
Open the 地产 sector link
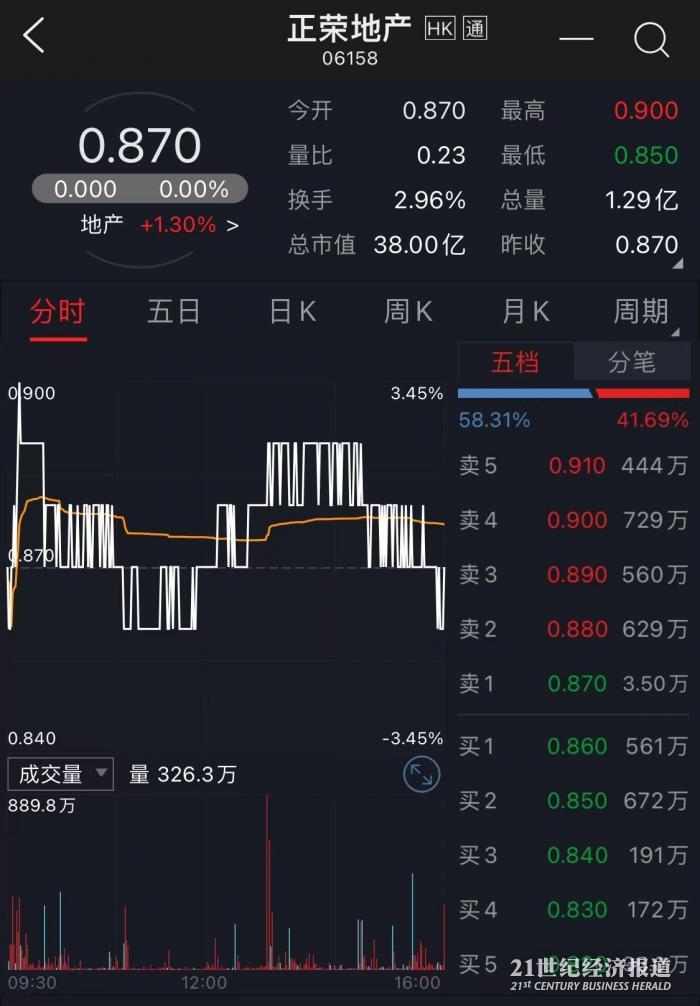[x=160, y=225]
